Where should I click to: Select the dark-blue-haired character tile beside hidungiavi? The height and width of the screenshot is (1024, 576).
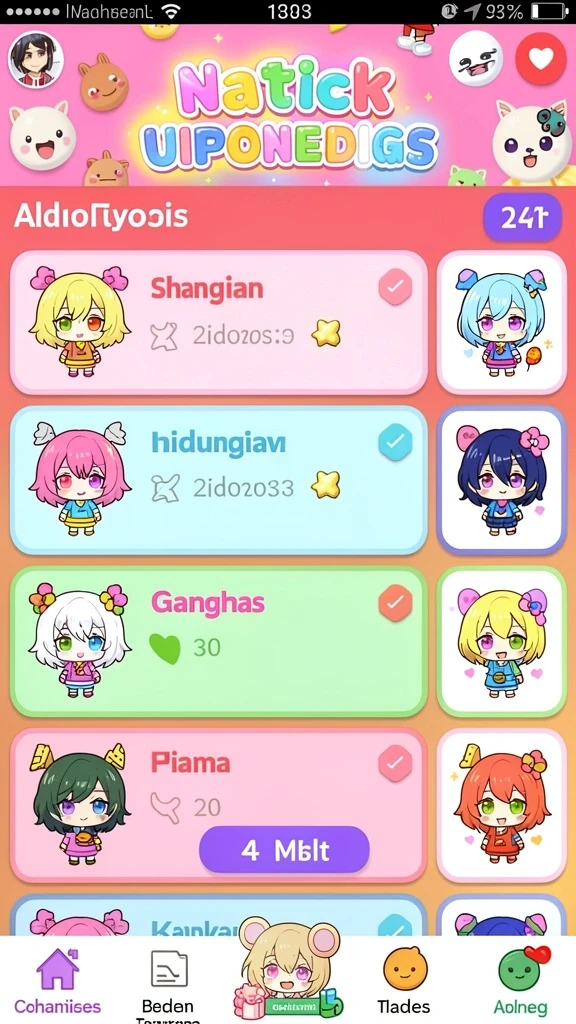pos(502,480)
